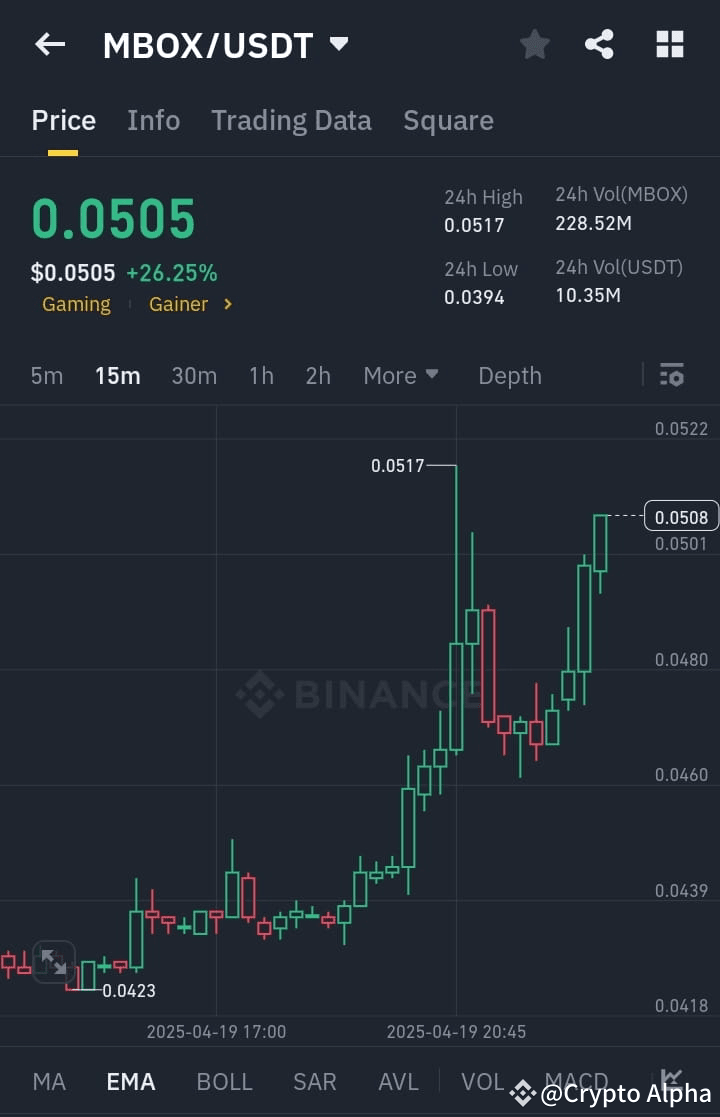The image size is (720, 1117).
Task: Enable the EMA indicator
Action: [x=130, y=1082]
